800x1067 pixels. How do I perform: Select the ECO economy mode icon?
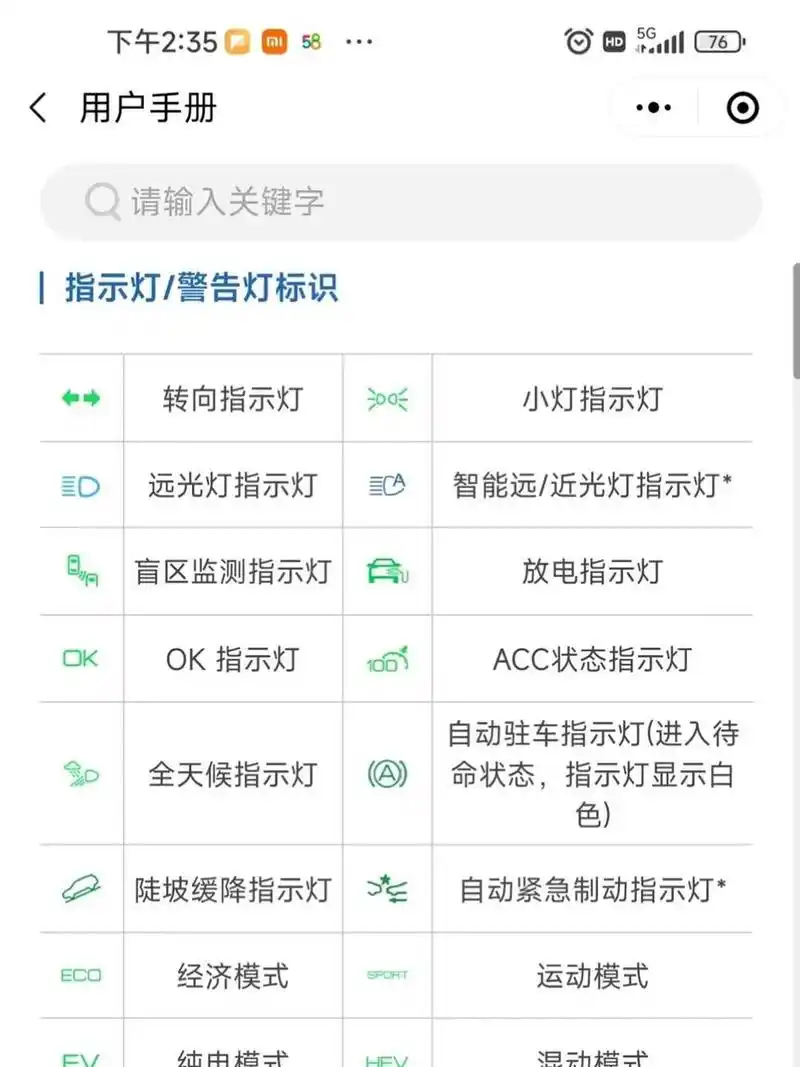[80, 976]
